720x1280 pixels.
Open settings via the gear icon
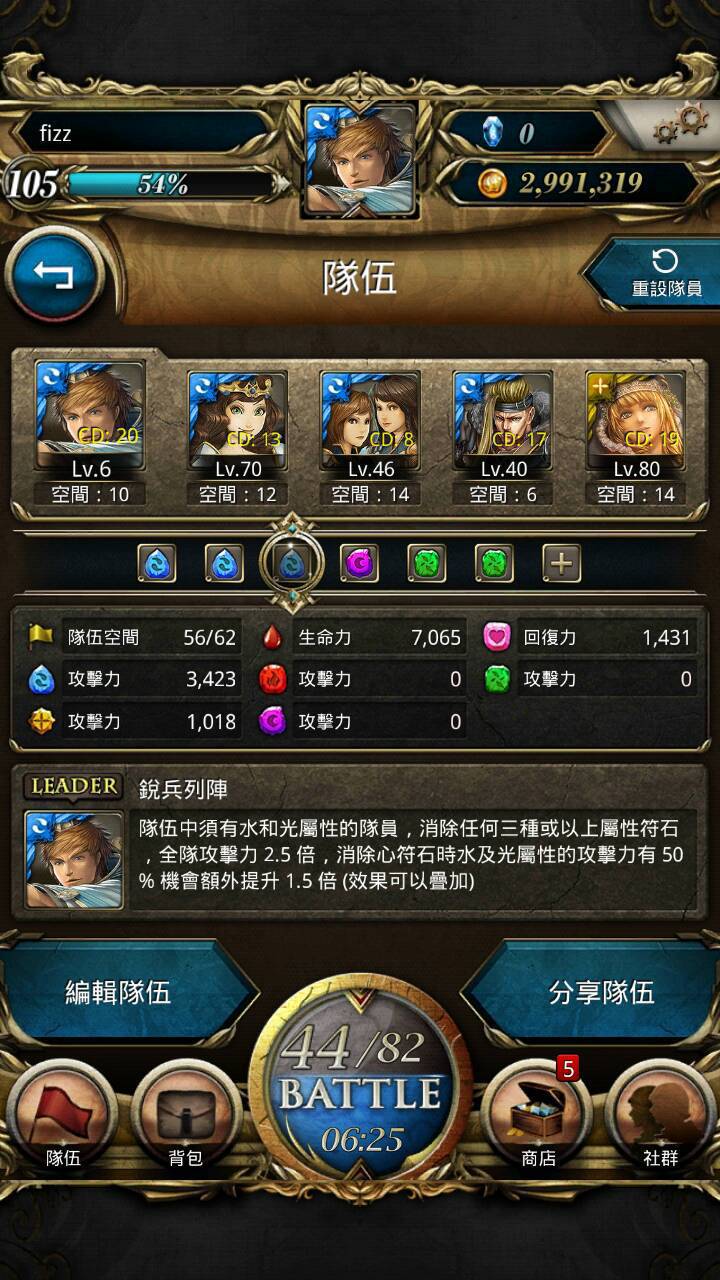pos(680,125)
